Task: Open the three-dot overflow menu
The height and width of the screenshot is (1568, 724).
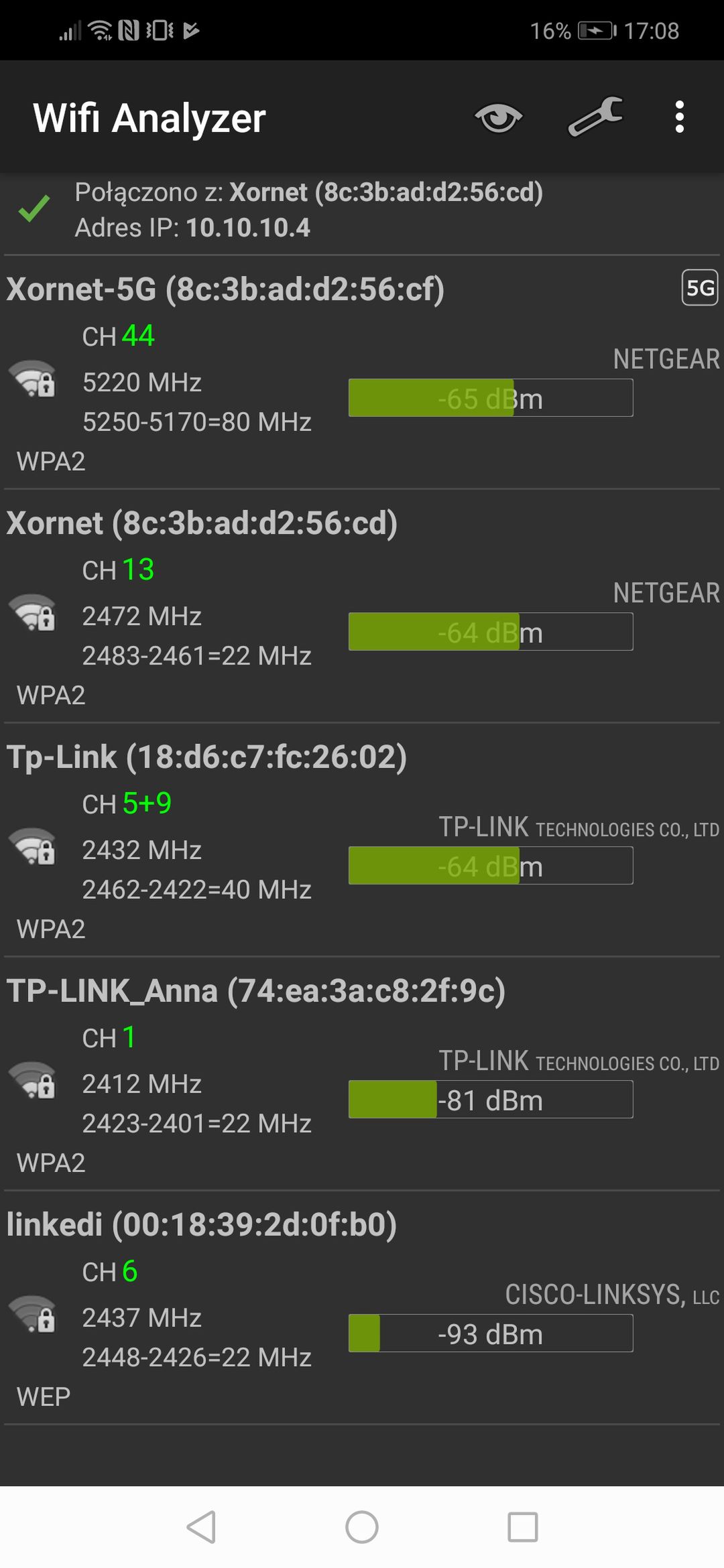Action: pos(680,117)
